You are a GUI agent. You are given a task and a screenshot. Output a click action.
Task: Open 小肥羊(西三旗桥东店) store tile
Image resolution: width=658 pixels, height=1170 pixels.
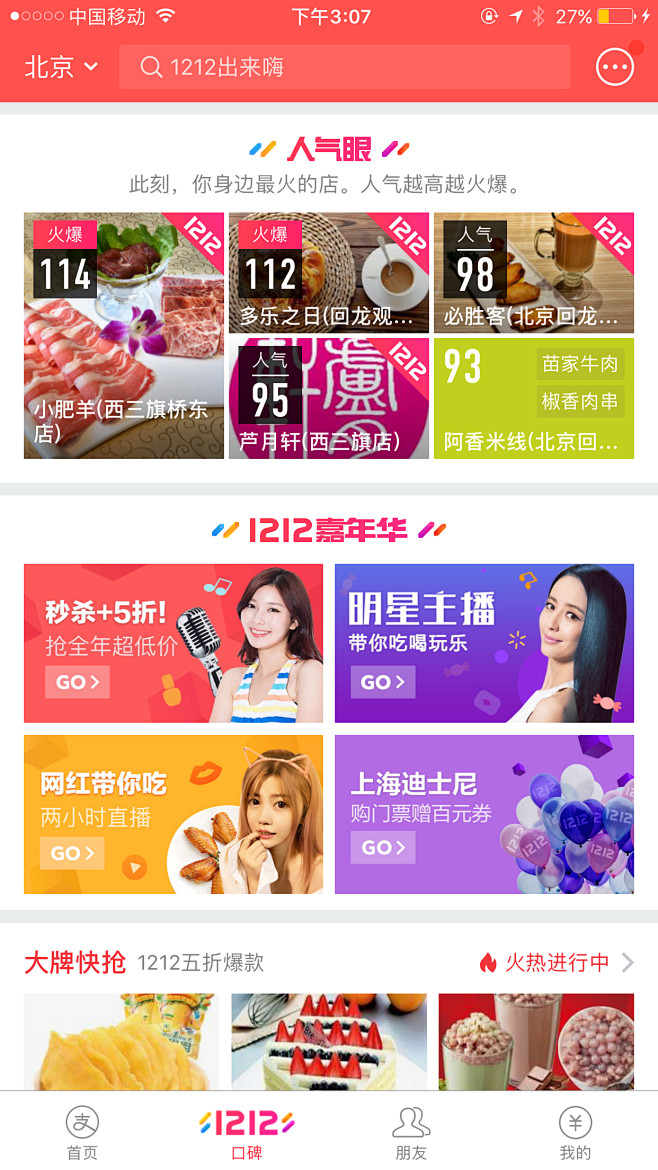tap(124, 336)
